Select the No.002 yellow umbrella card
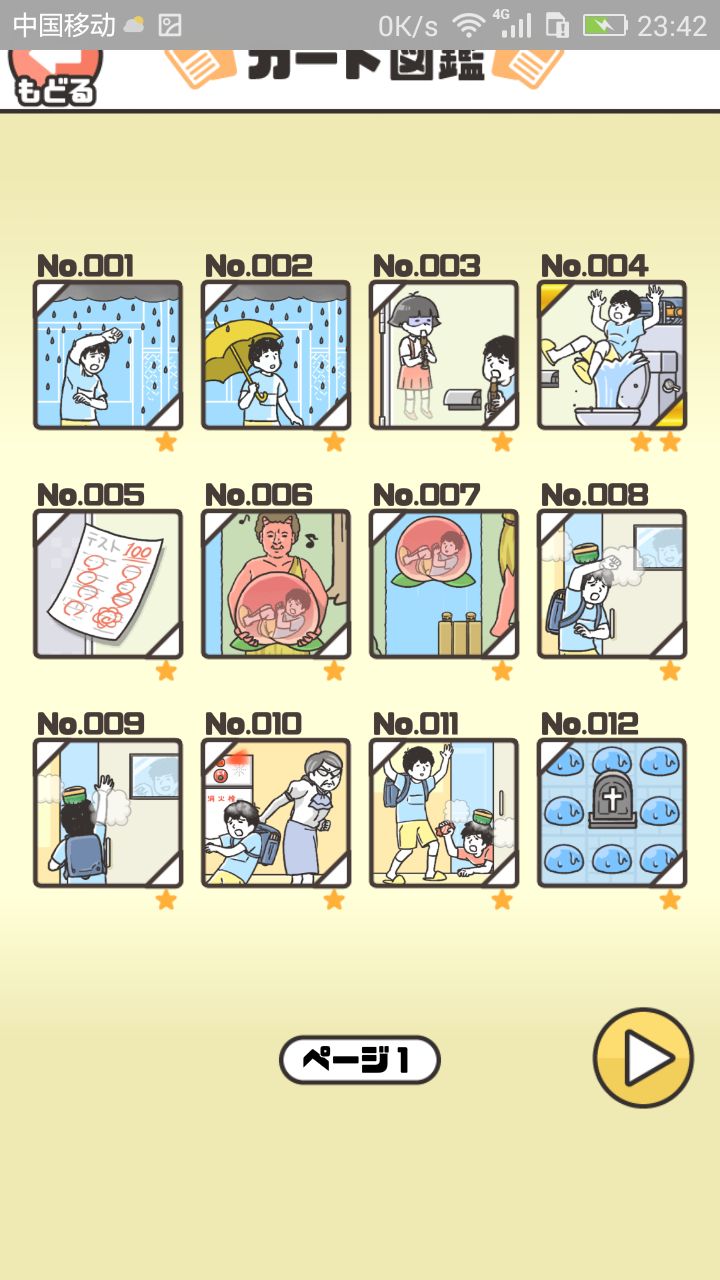This screenshot has height=1280, width=720. click(275, 355)
